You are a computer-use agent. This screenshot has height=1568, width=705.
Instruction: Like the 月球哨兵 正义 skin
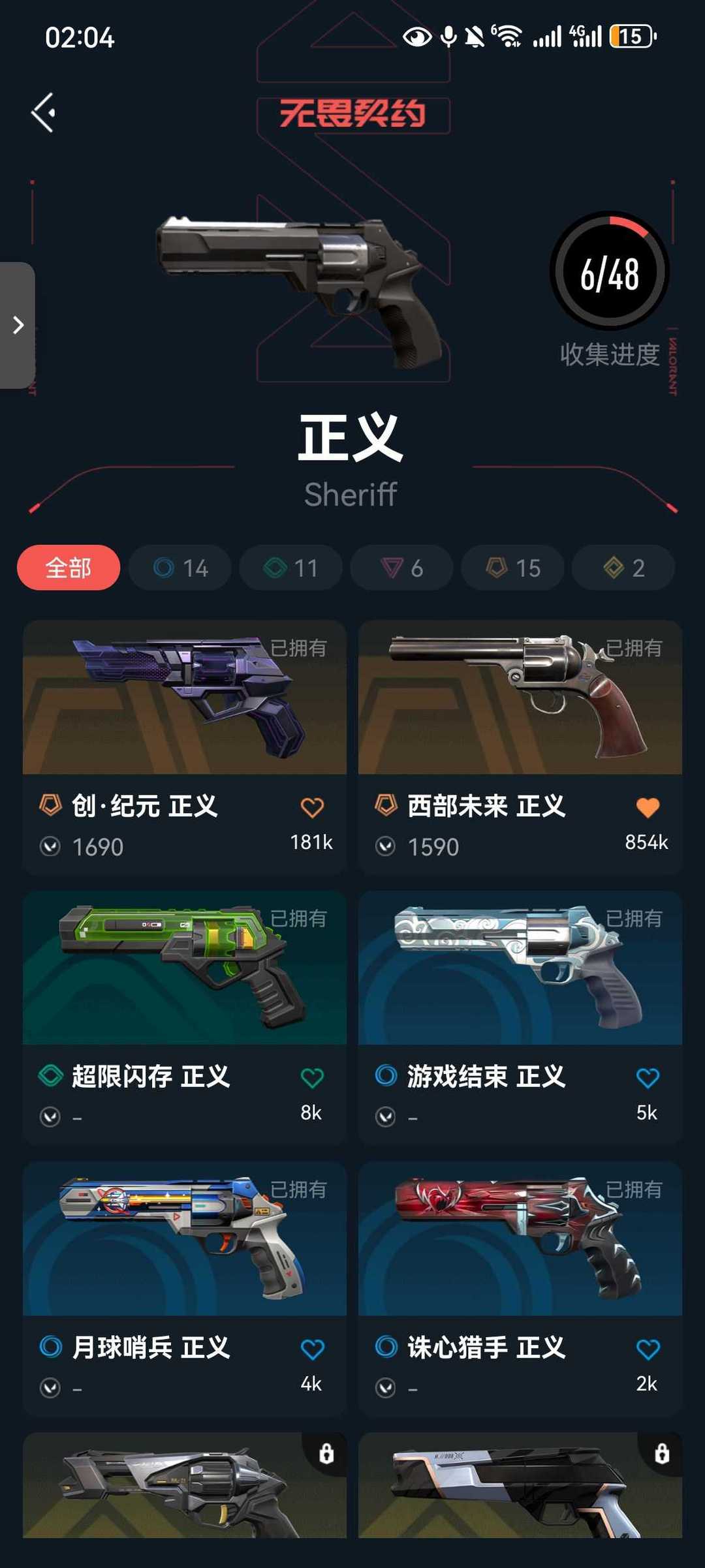[x=312, y=1349]
